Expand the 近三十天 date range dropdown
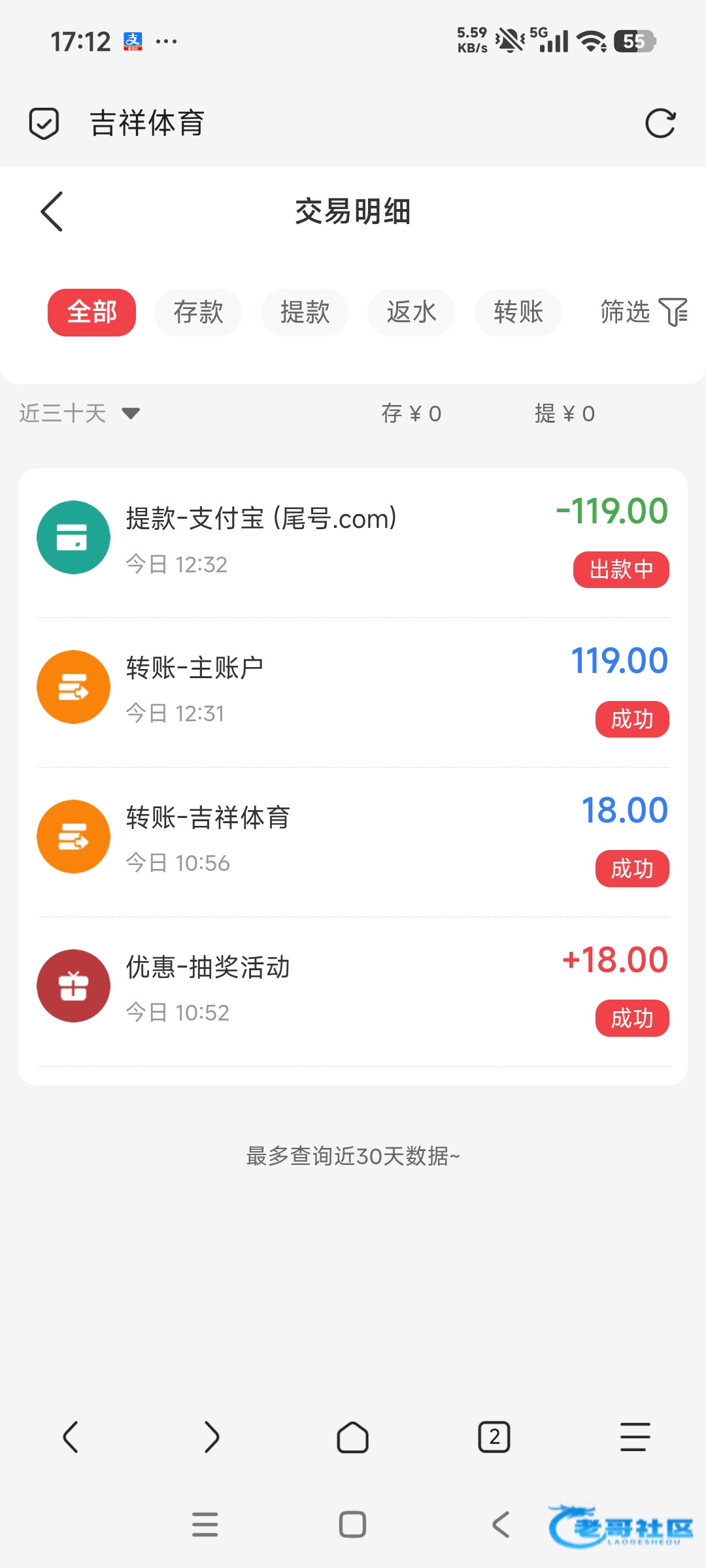Viewport: 706px width, 1568px height. click(80, 414)
